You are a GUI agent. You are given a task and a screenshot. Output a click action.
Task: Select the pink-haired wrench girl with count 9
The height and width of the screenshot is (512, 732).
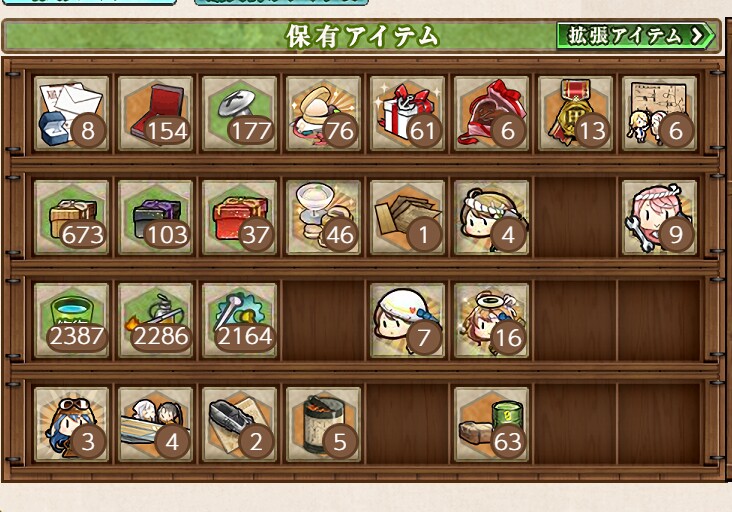click(x=659, y=217)
